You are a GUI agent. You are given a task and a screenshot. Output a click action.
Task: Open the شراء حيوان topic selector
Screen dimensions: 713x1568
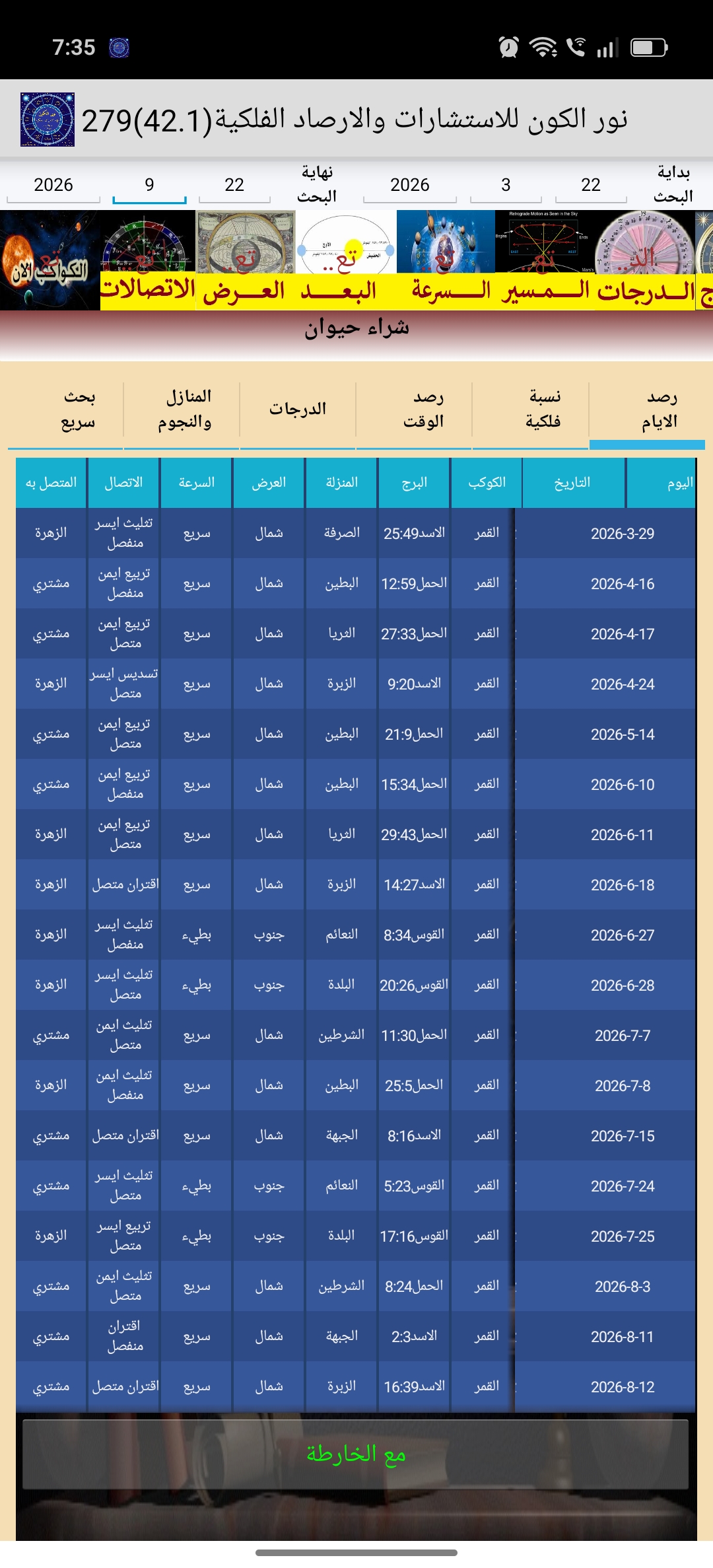(x=356, y=328)
